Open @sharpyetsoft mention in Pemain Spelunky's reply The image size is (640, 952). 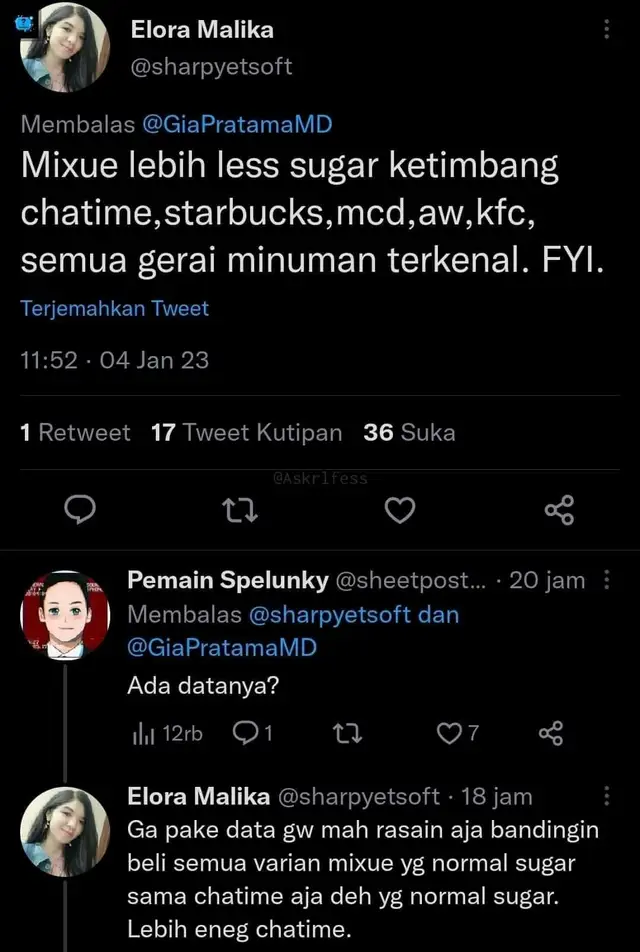click(x=333, y=614)
